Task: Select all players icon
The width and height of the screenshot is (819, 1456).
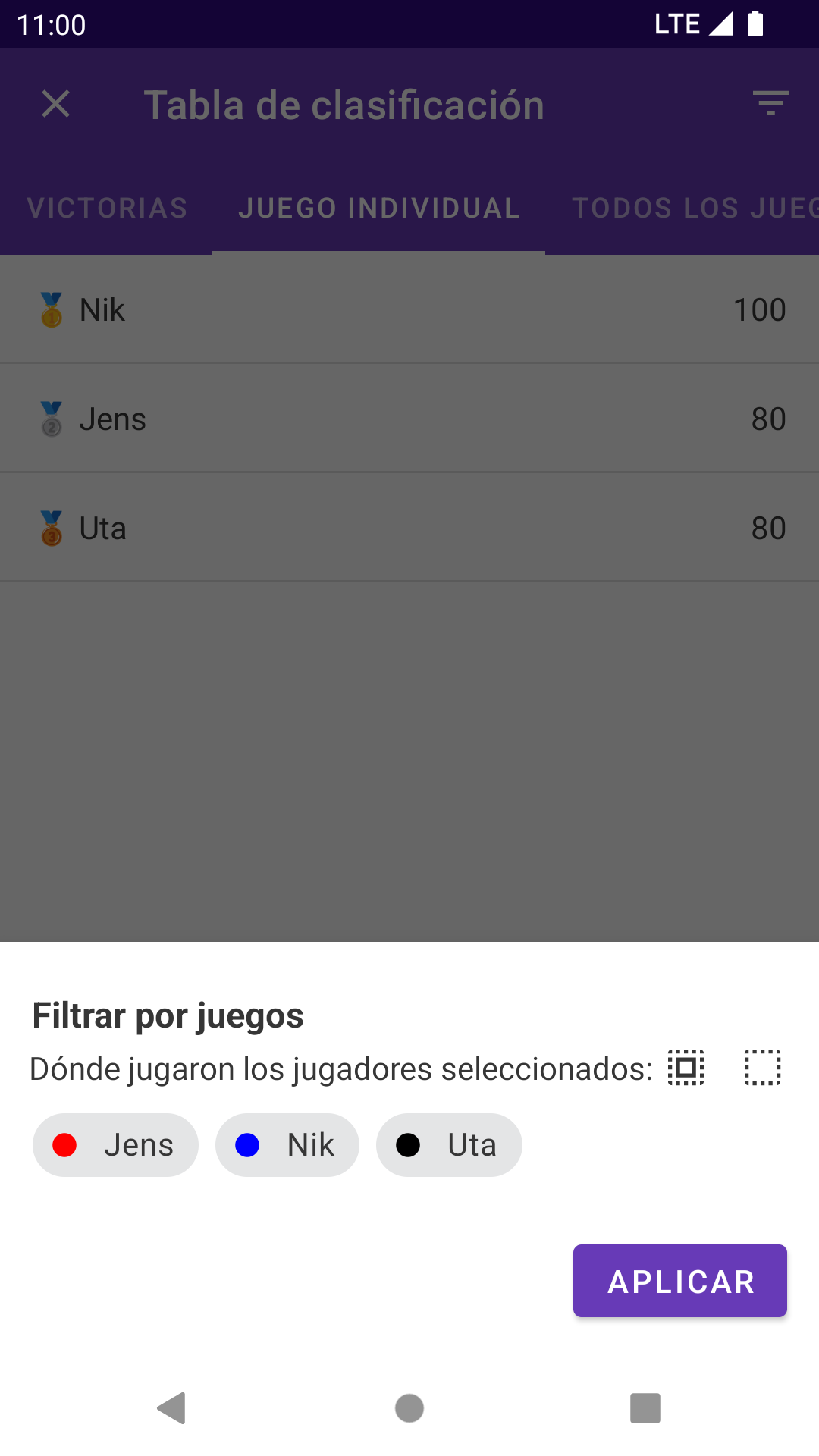Action: [x=686, y=1068]
